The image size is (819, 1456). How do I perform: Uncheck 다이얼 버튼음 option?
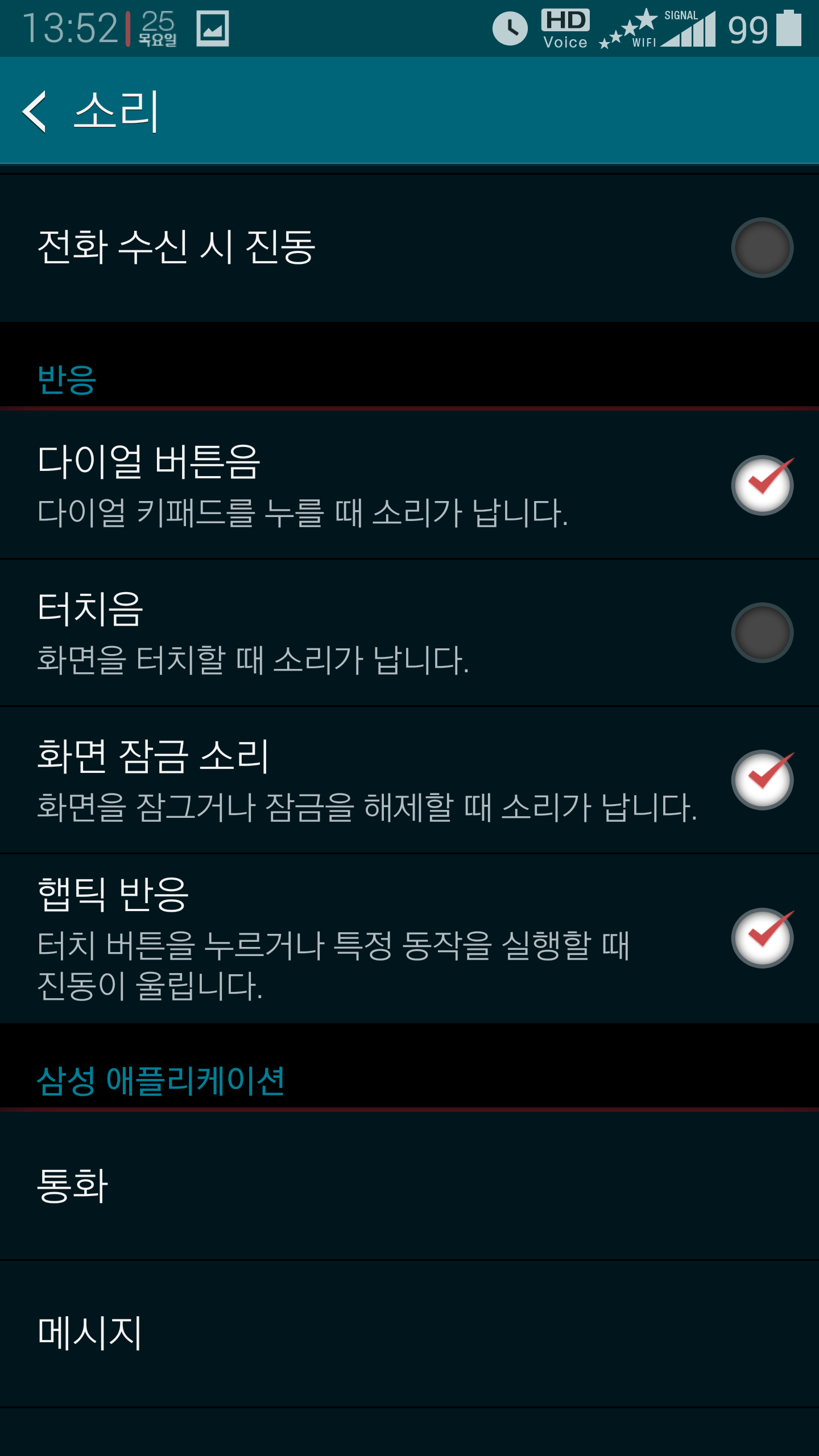(762, 485)
